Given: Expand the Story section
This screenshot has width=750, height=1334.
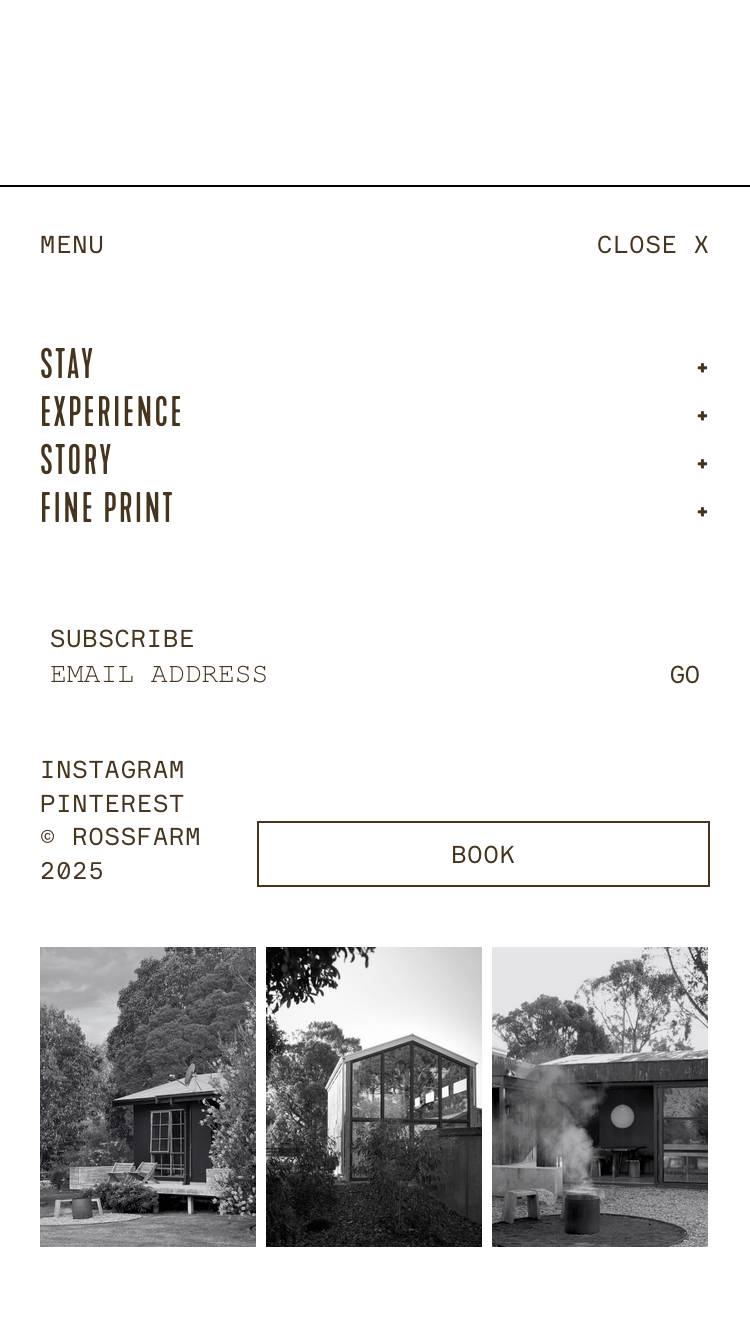Looking at the screenshot, I should [x=702, y=464].
